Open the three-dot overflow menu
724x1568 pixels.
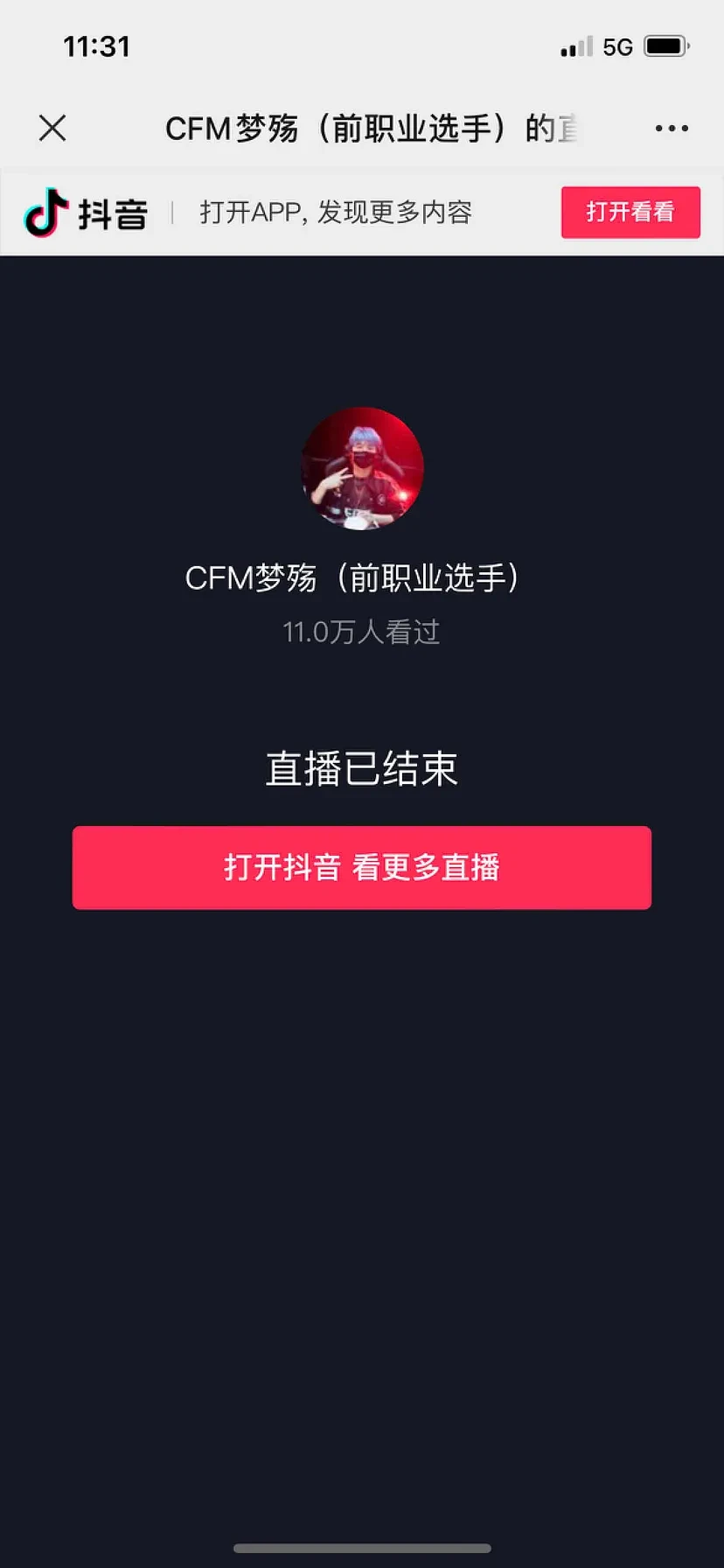(x=672, y=129)
